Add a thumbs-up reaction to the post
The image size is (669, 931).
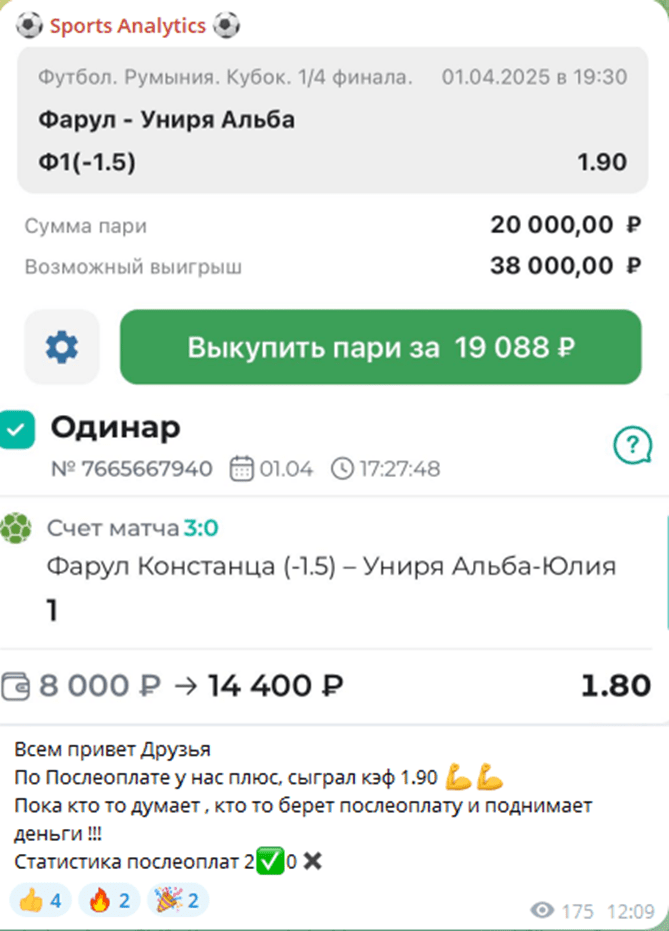tap(41, 901)
